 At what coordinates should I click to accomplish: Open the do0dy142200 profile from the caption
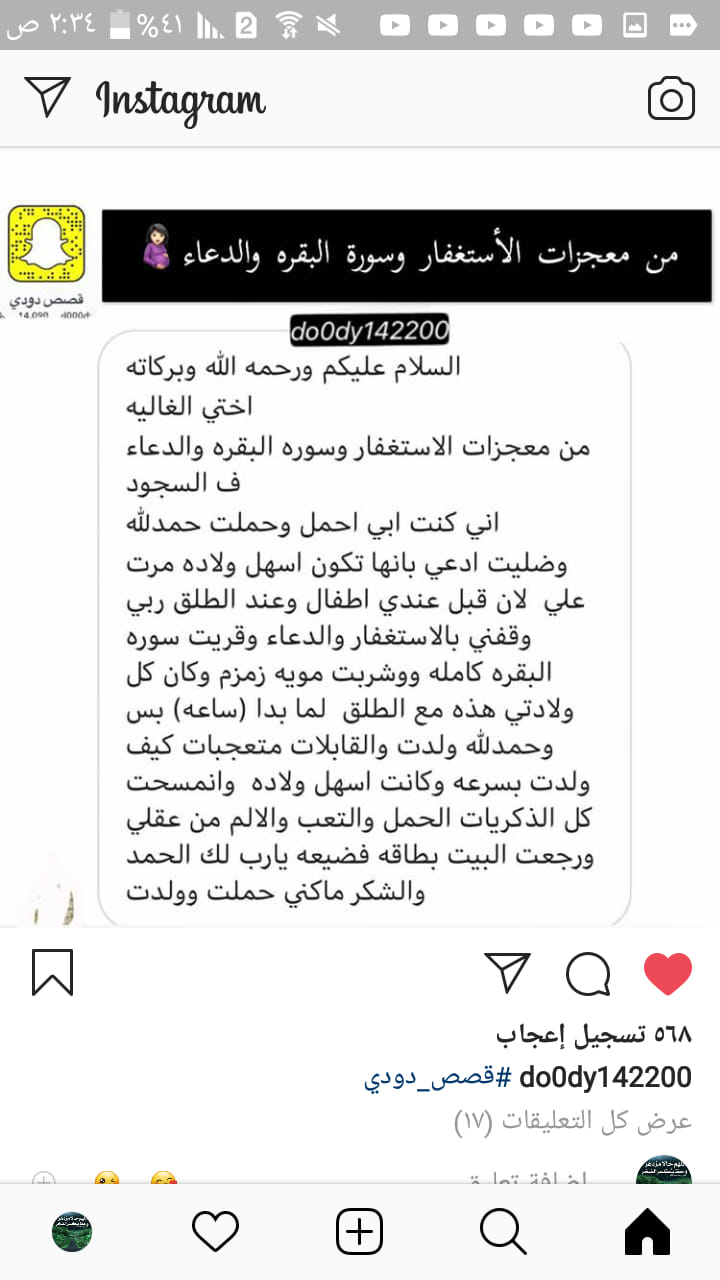click(606, 1077)
